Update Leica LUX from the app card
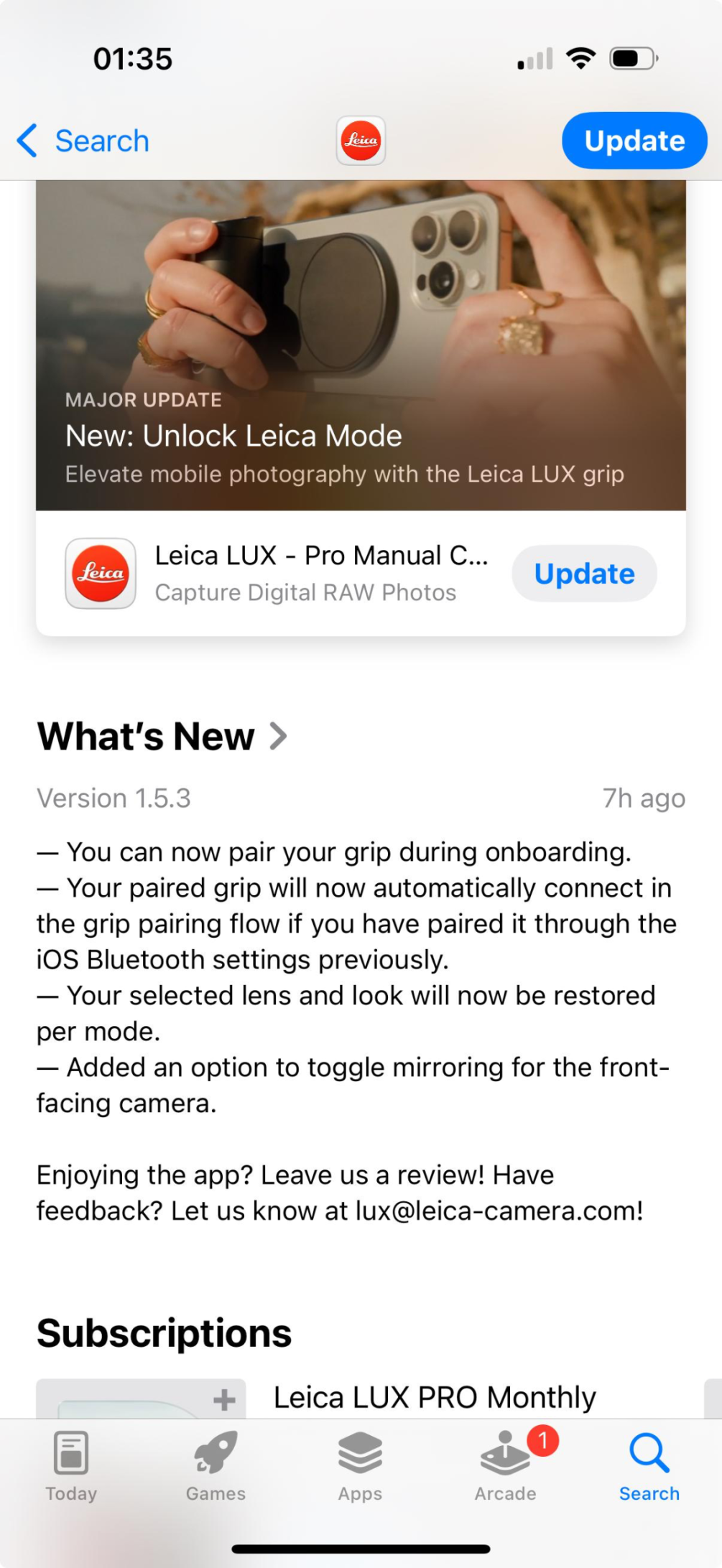This screenshot has height=1568, width=722. (x=583, y=574)
